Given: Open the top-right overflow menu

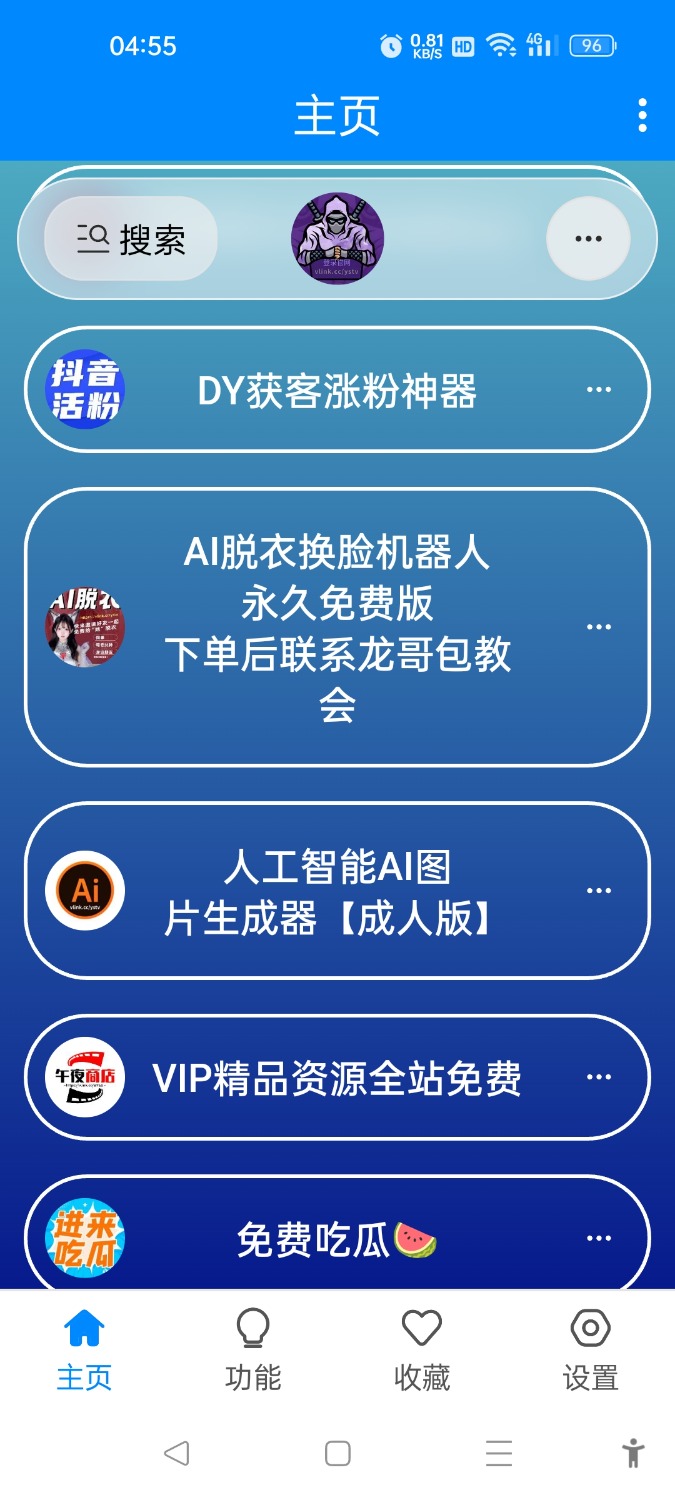Looking at the screenshot, I should click(642, 116).
